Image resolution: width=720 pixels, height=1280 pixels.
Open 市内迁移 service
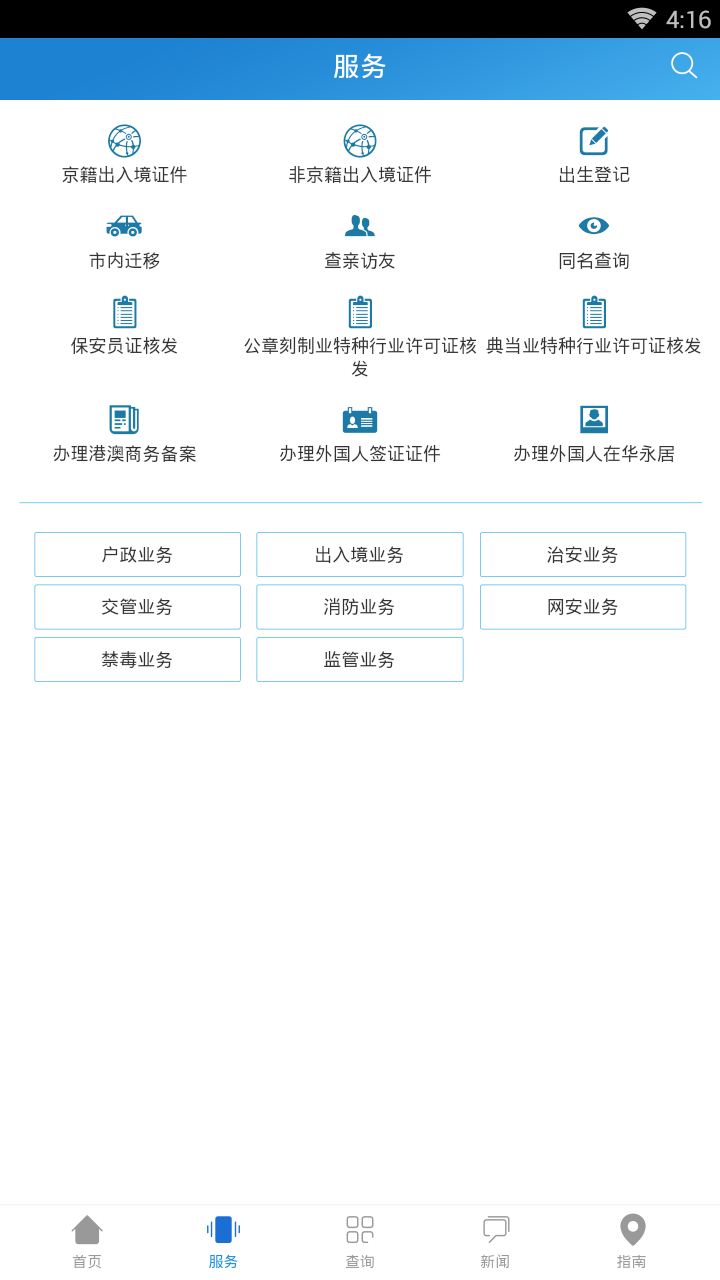tap(124, 241)
